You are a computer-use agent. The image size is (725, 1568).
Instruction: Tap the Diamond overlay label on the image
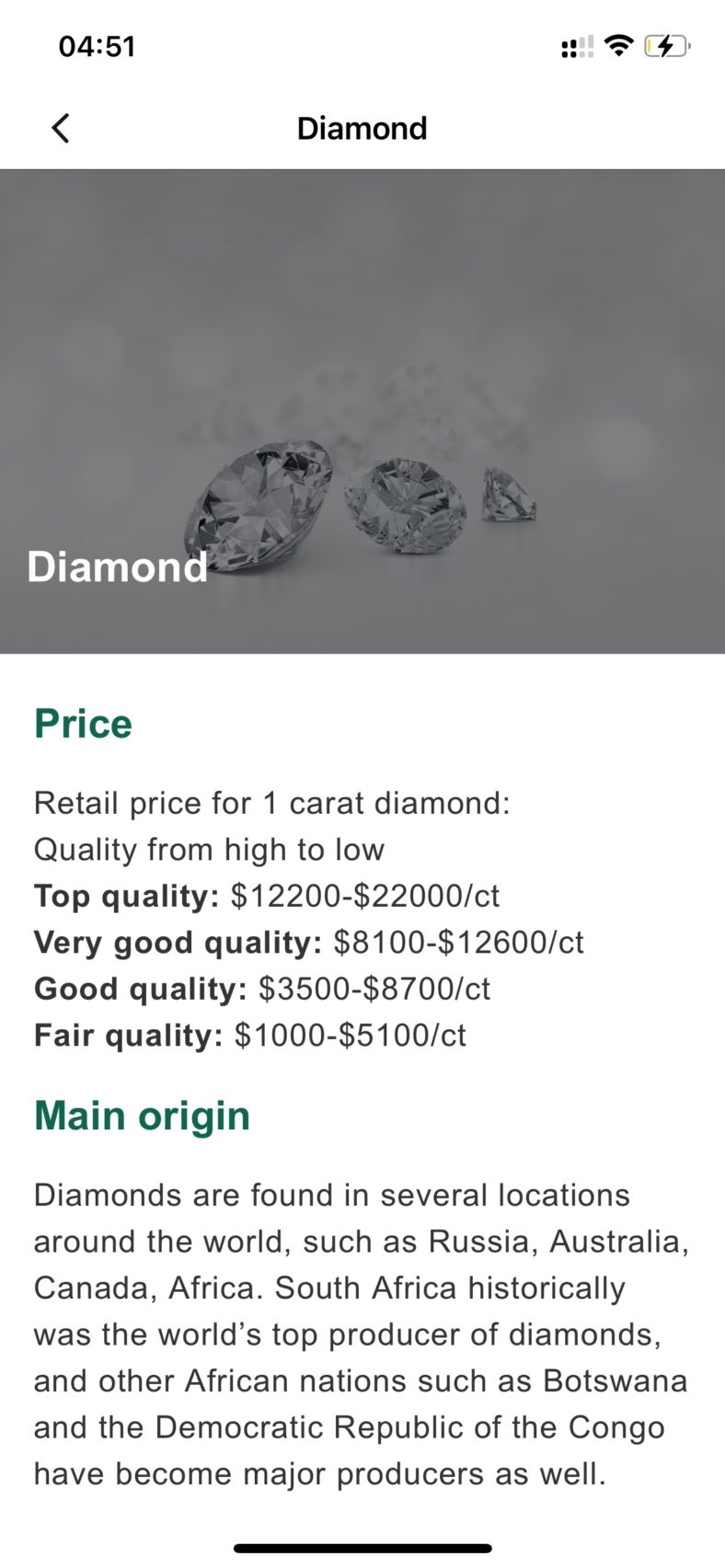117,567
